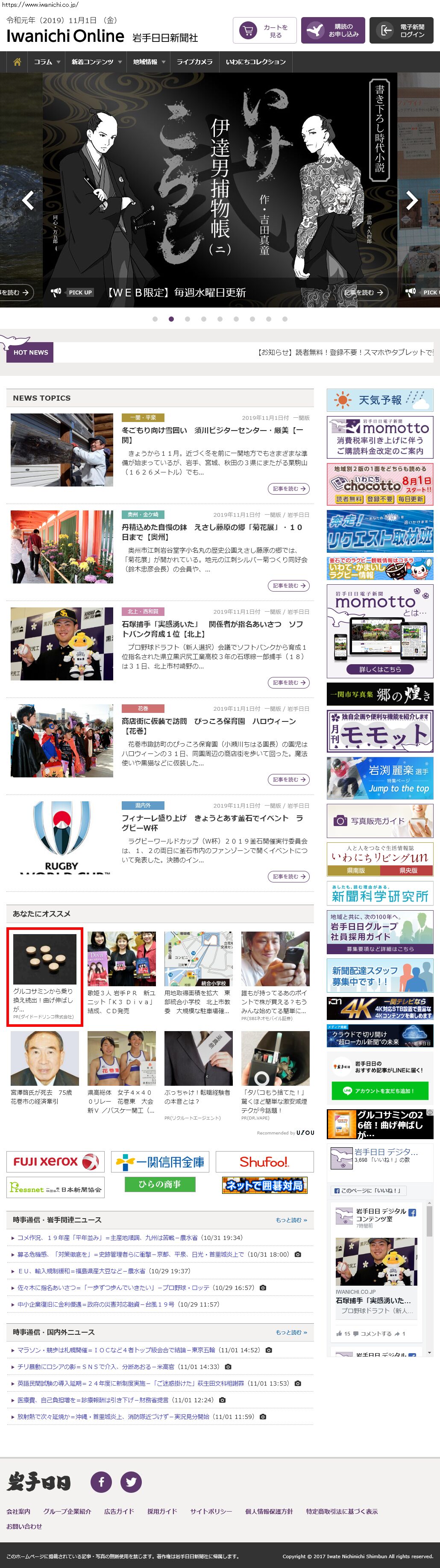Open the 採用ガイド footer link
The width and height of the screenshot is (440, 1568).
pyautogui.click(x=162, y=1511)
